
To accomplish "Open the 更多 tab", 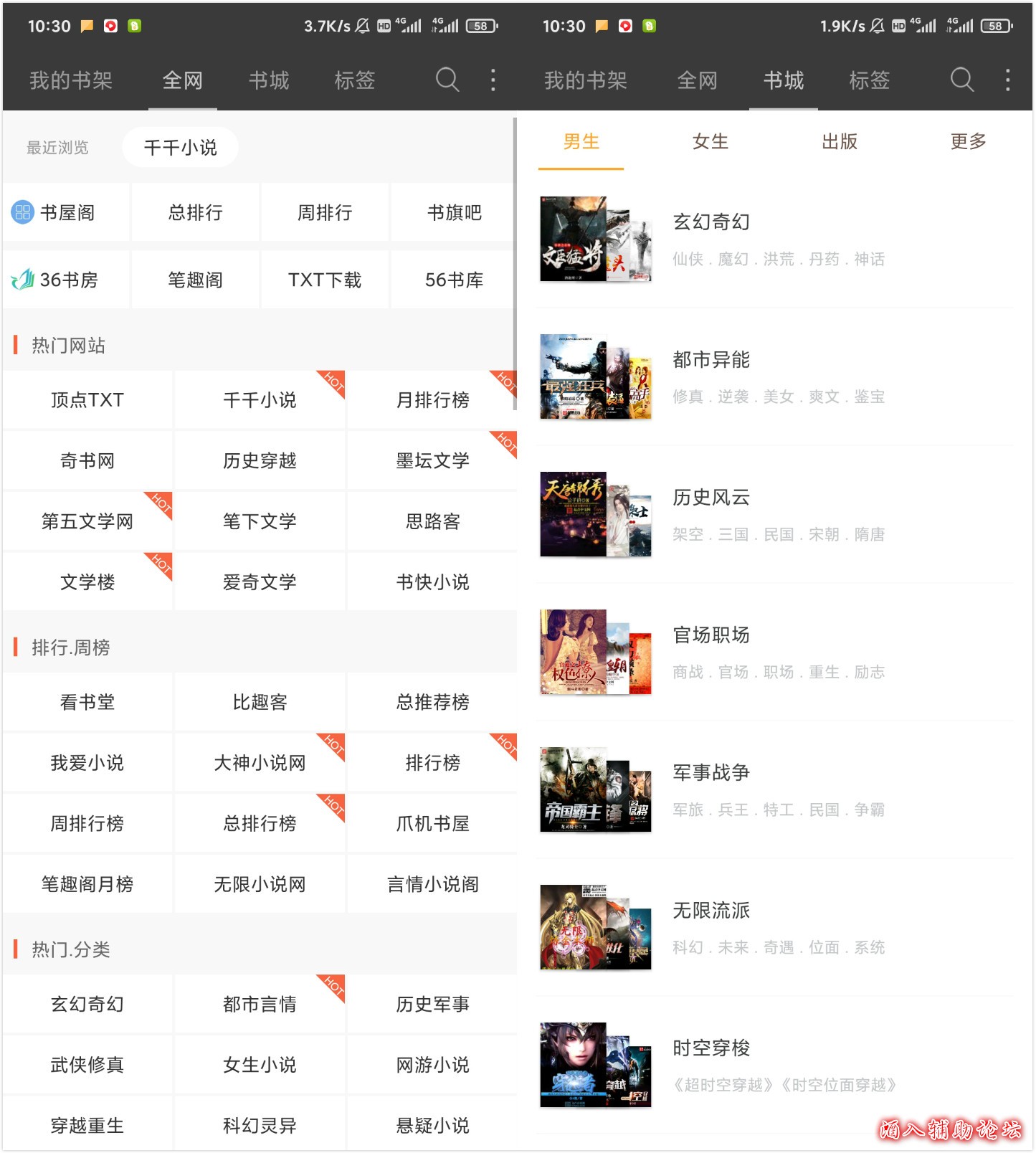I will [x=968, y=142].
